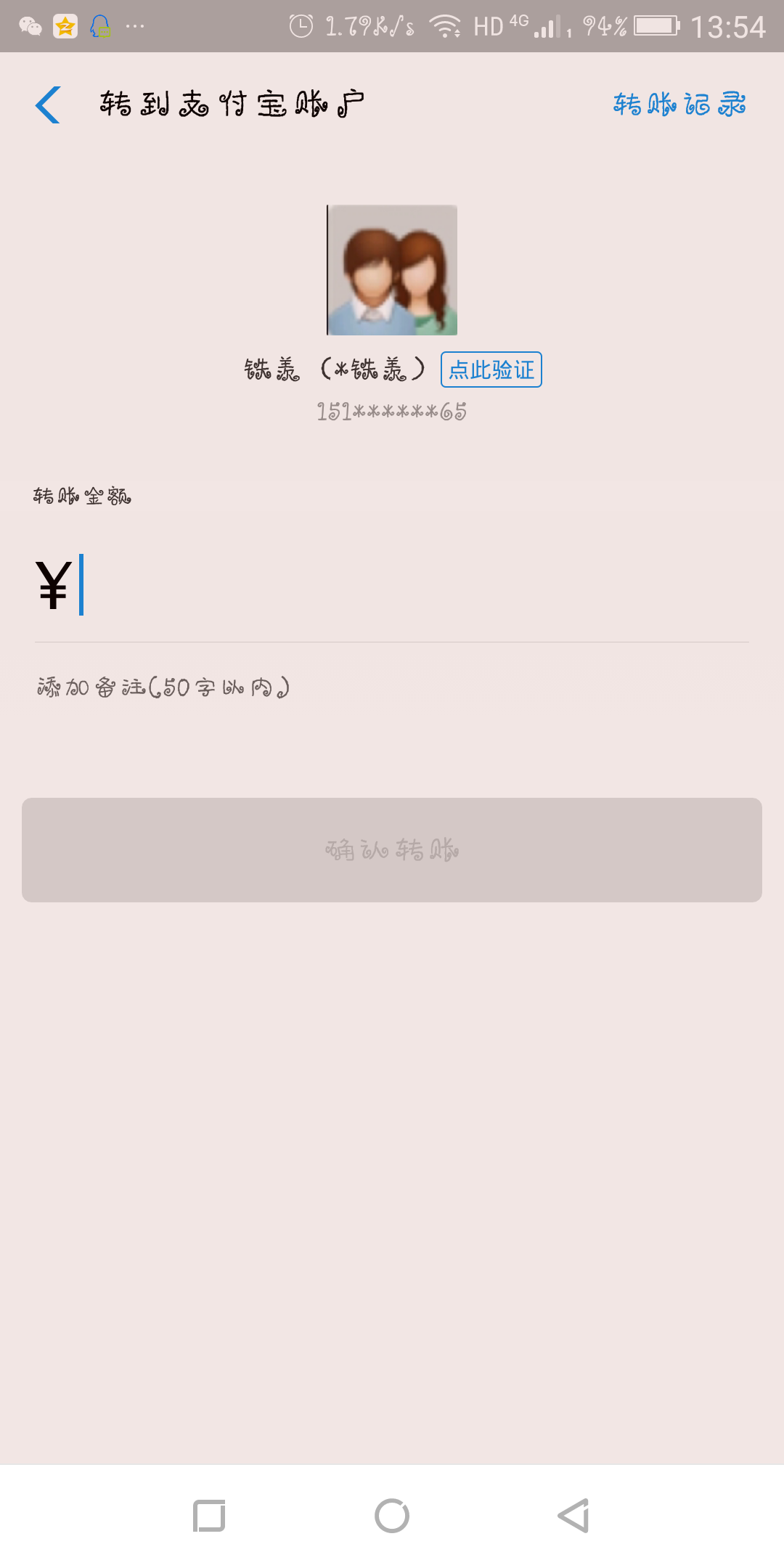
Task: Go back from the transfer screen
Action: [48, 105]
